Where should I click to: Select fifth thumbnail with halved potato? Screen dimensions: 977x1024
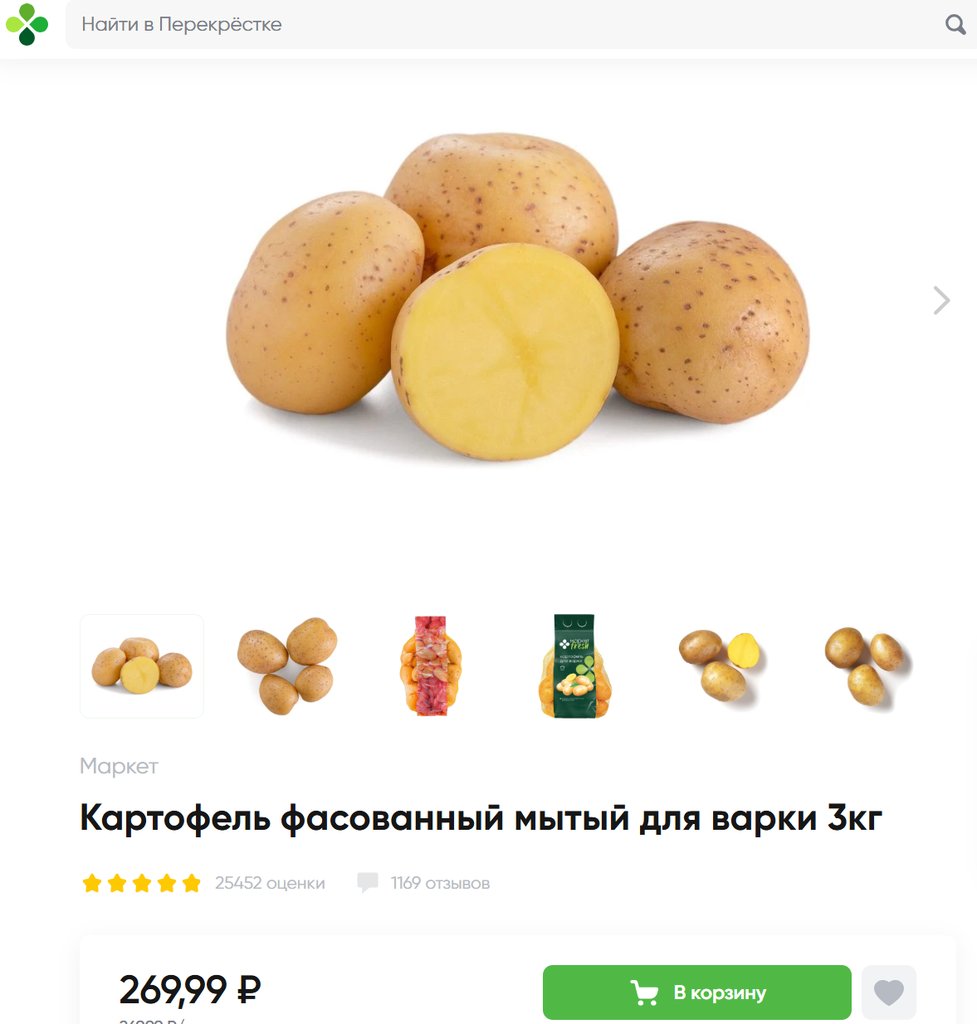pos(719,666)
